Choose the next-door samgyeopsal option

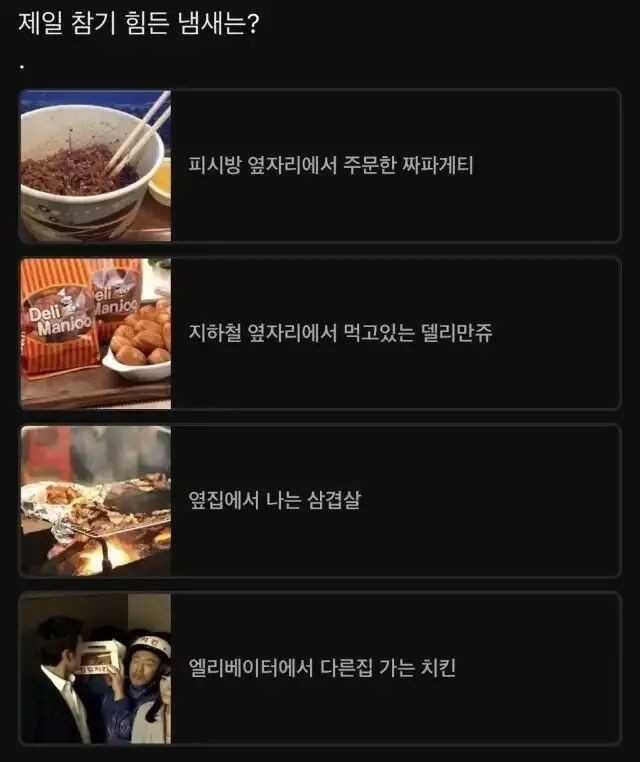[x=275, y=500]
